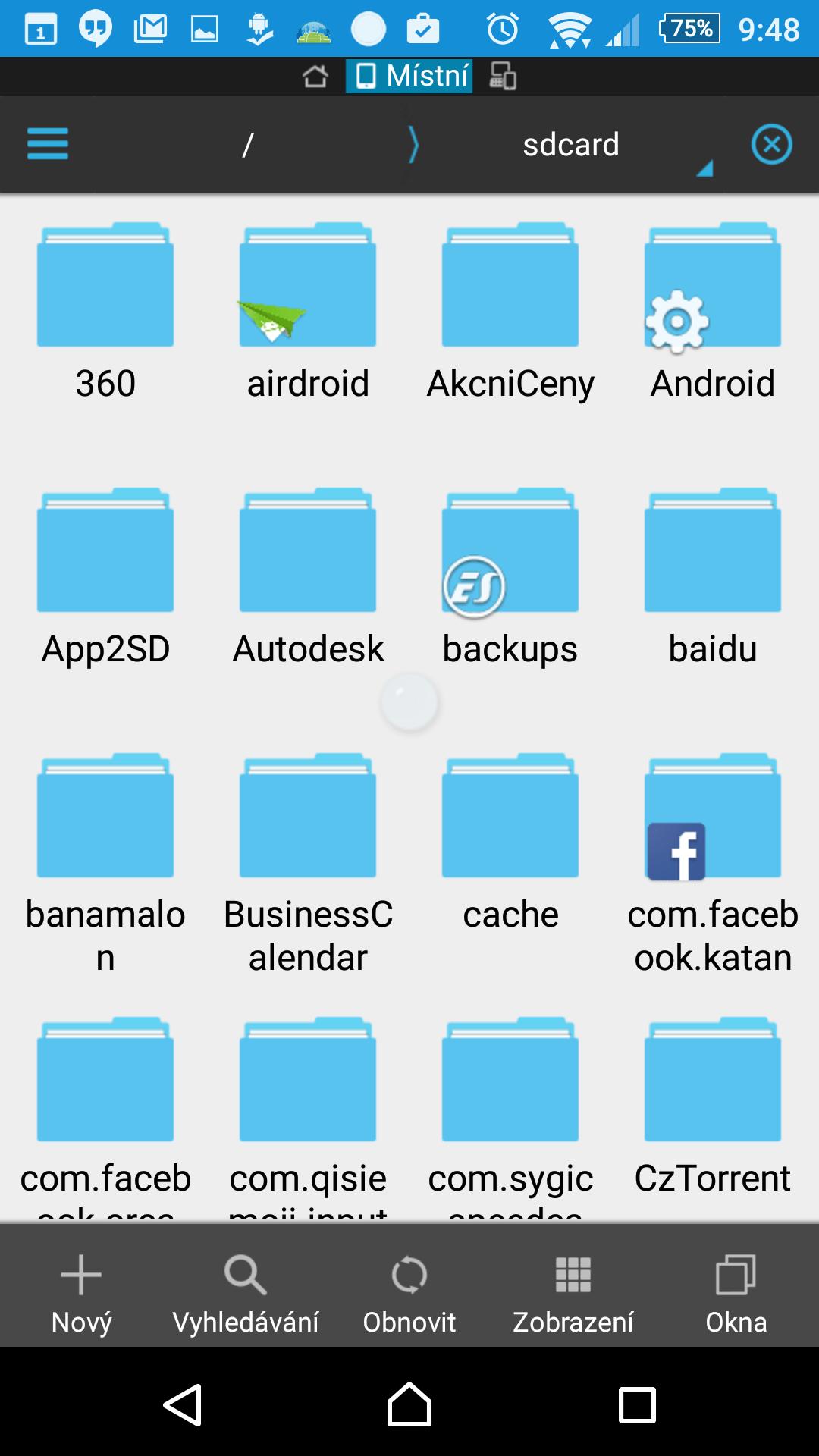Viewport: 819px width, 1456px height.
Task: Open the hamburger drawer menu
Action: coord(48,144)
